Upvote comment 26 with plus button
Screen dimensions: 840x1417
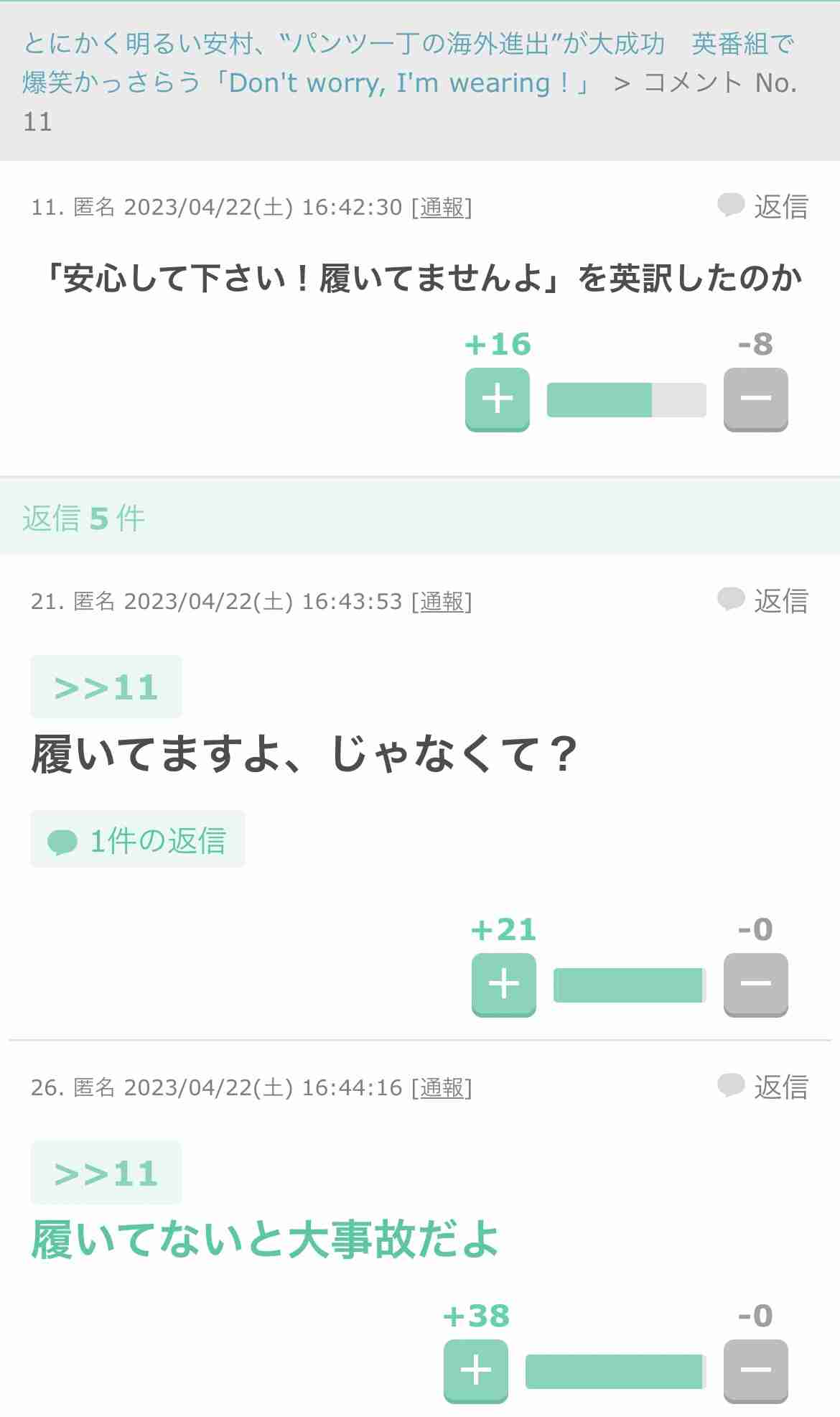click(x=476, y=1371)
